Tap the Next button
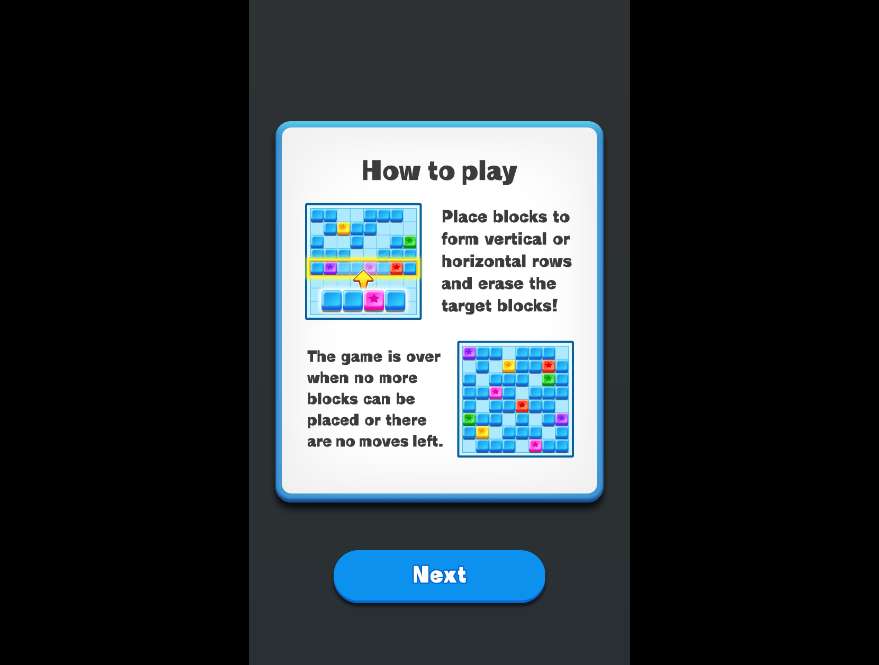This screenshot has height=665, width=879. coord(439,575)
